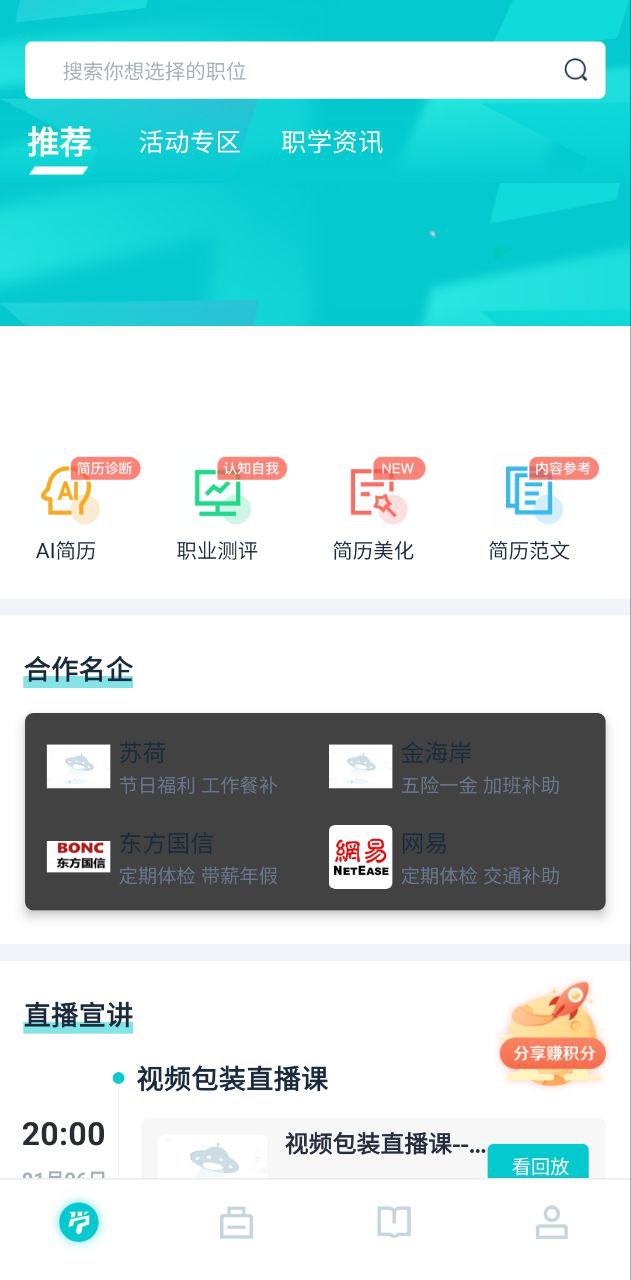Tap the home tab in bottom bar
This screenshot has height=1280, width=631.
[x=78, y=1222]
